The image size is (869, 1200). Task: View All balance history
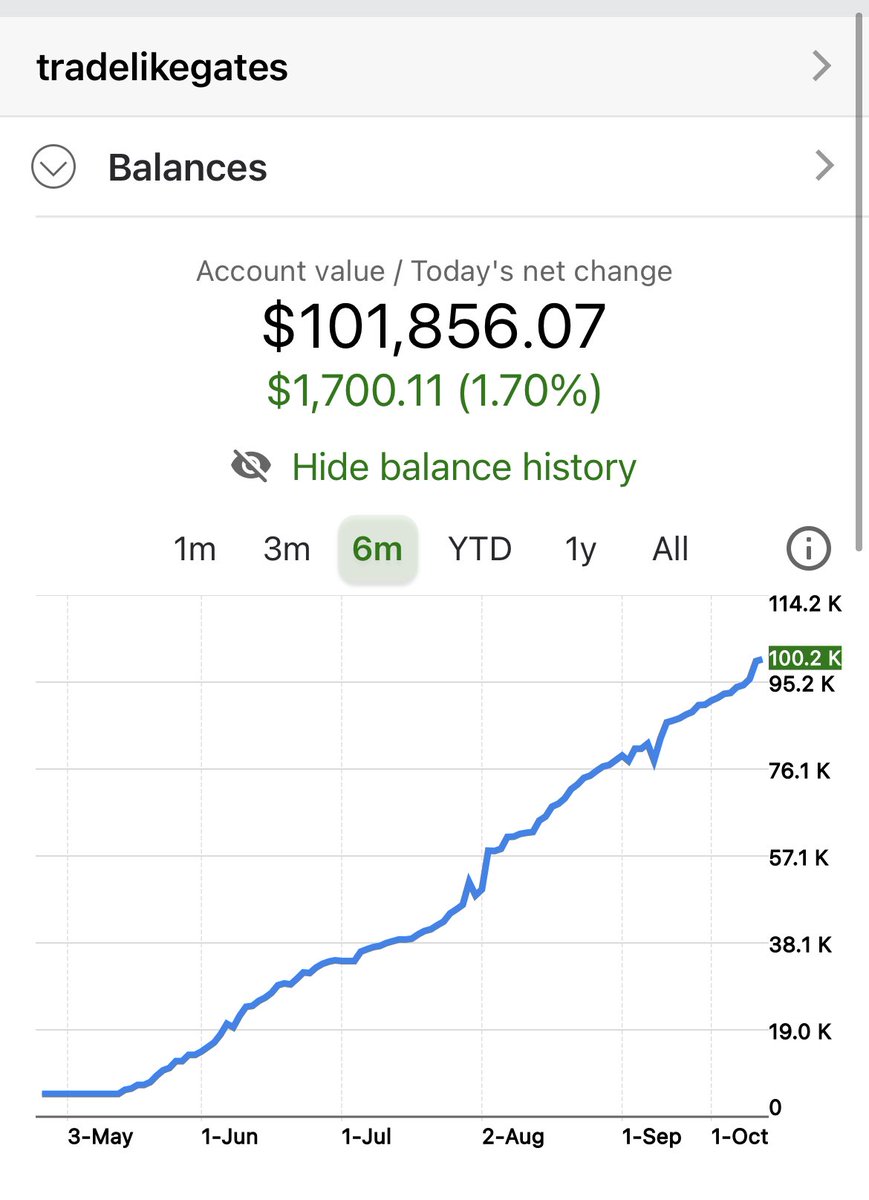pyautogui.click(x=670, y=549)
